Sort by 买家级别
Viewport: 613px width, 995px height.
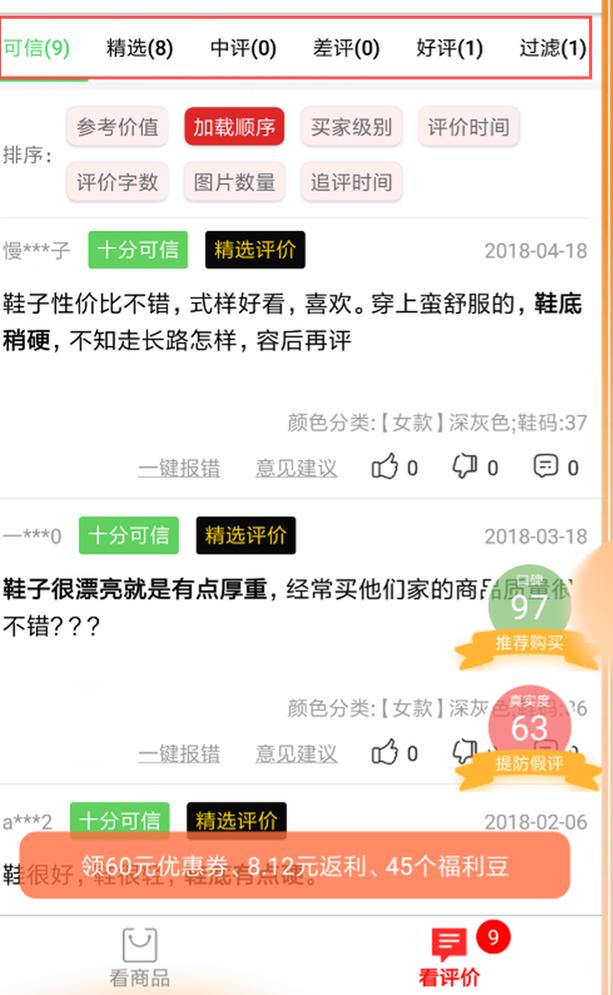(351, 127)
